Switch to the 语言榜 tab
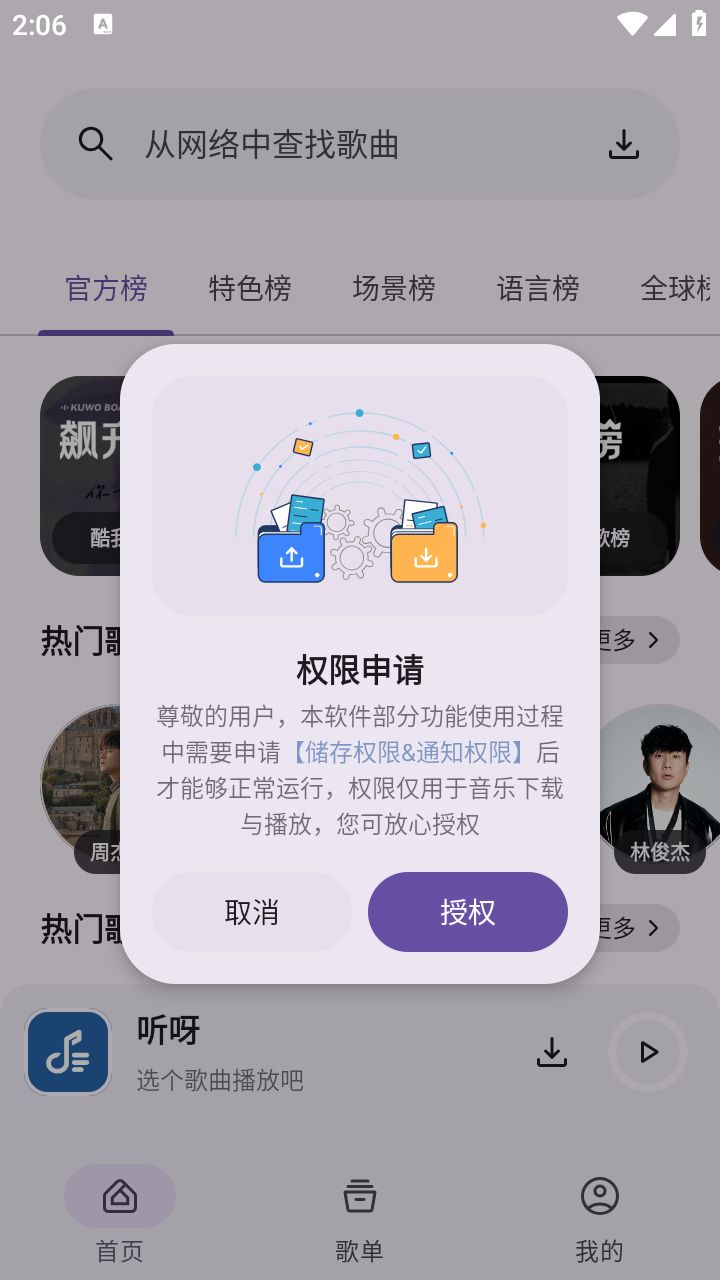The width and height of the screenshot is (720, 1280). pos(538,289)
